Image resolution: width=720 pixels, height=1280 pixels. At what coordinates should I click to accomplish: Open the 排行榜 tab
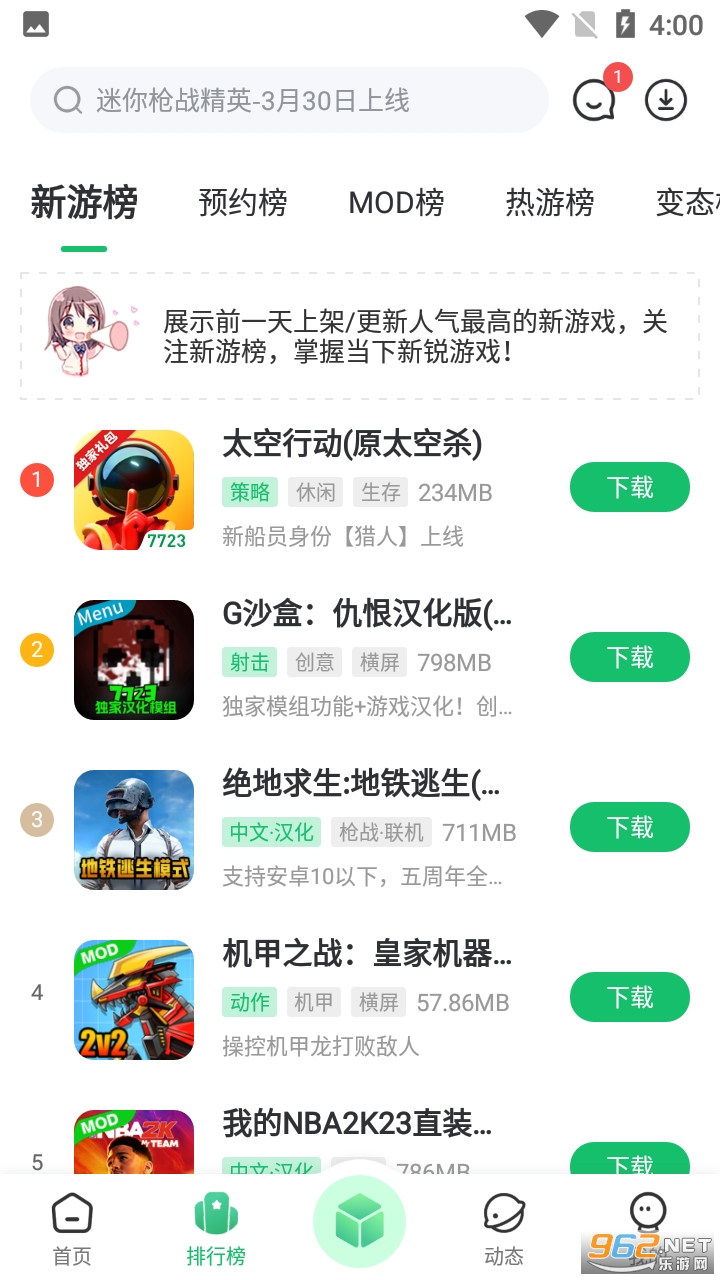point(216,1229)
